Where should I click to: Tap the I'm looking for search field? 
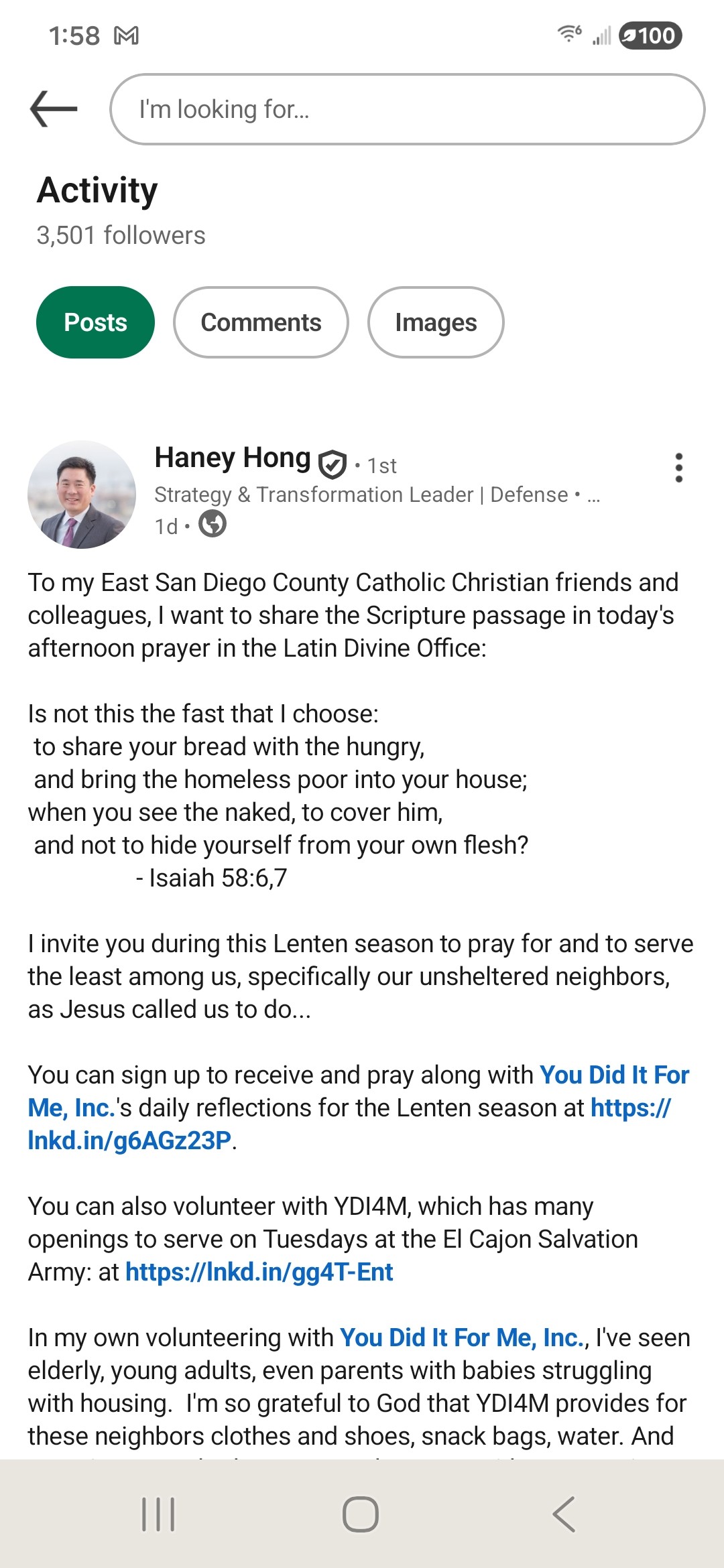point(405,109)
